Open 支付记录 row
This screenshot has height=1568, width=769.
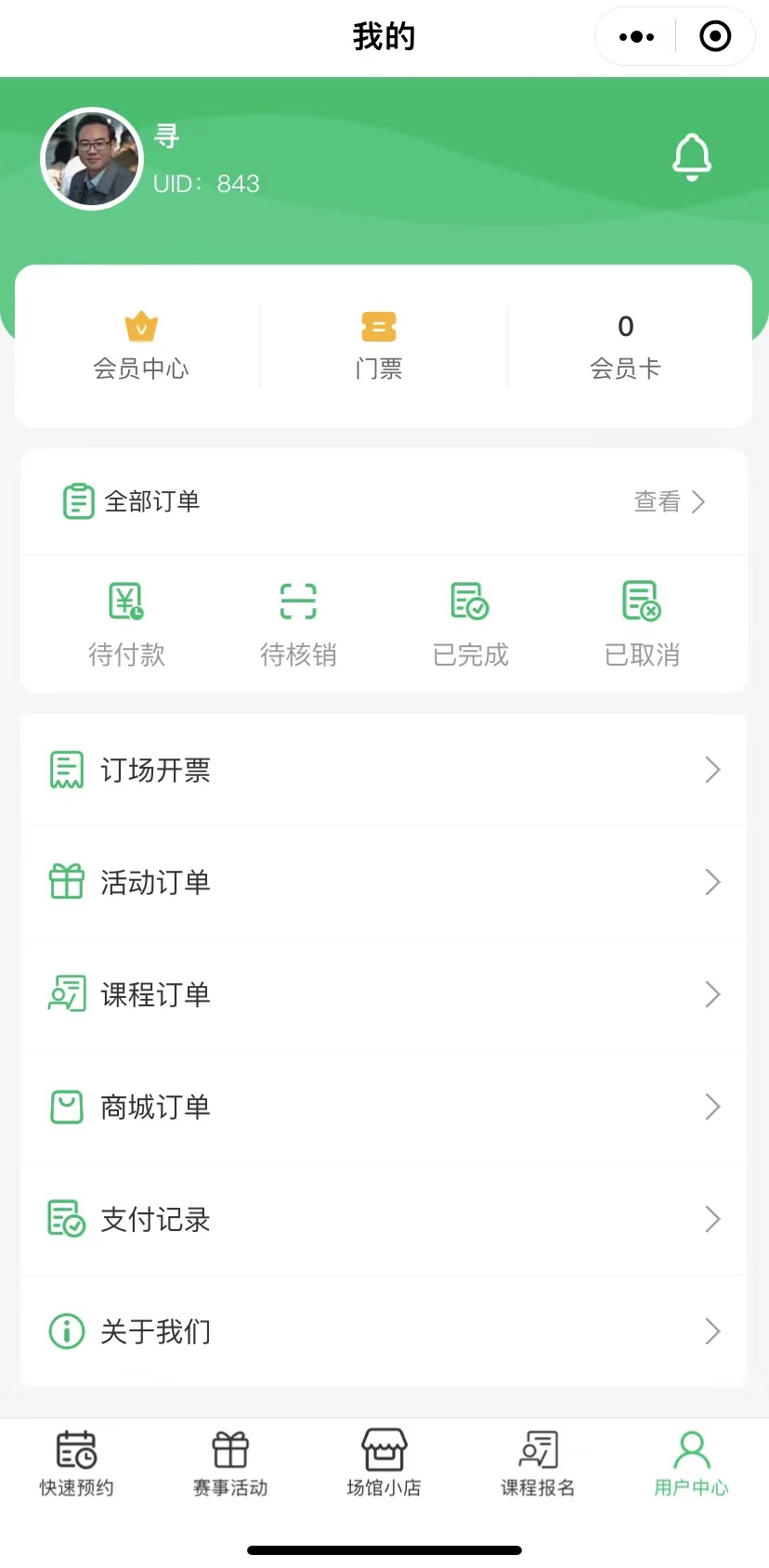coord(384,1220)
